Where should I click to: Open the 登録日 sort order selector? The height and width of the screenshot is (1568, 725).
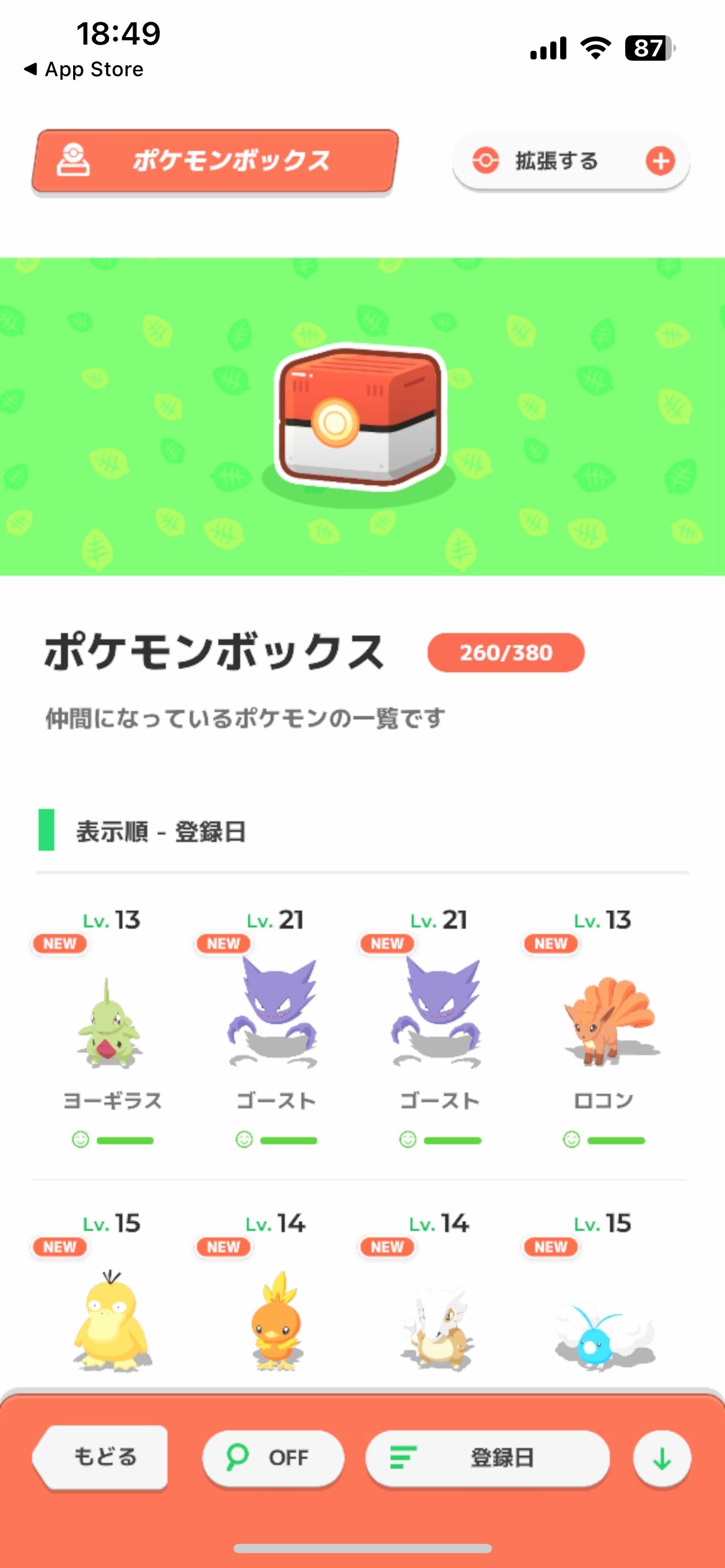[488, 1457]
